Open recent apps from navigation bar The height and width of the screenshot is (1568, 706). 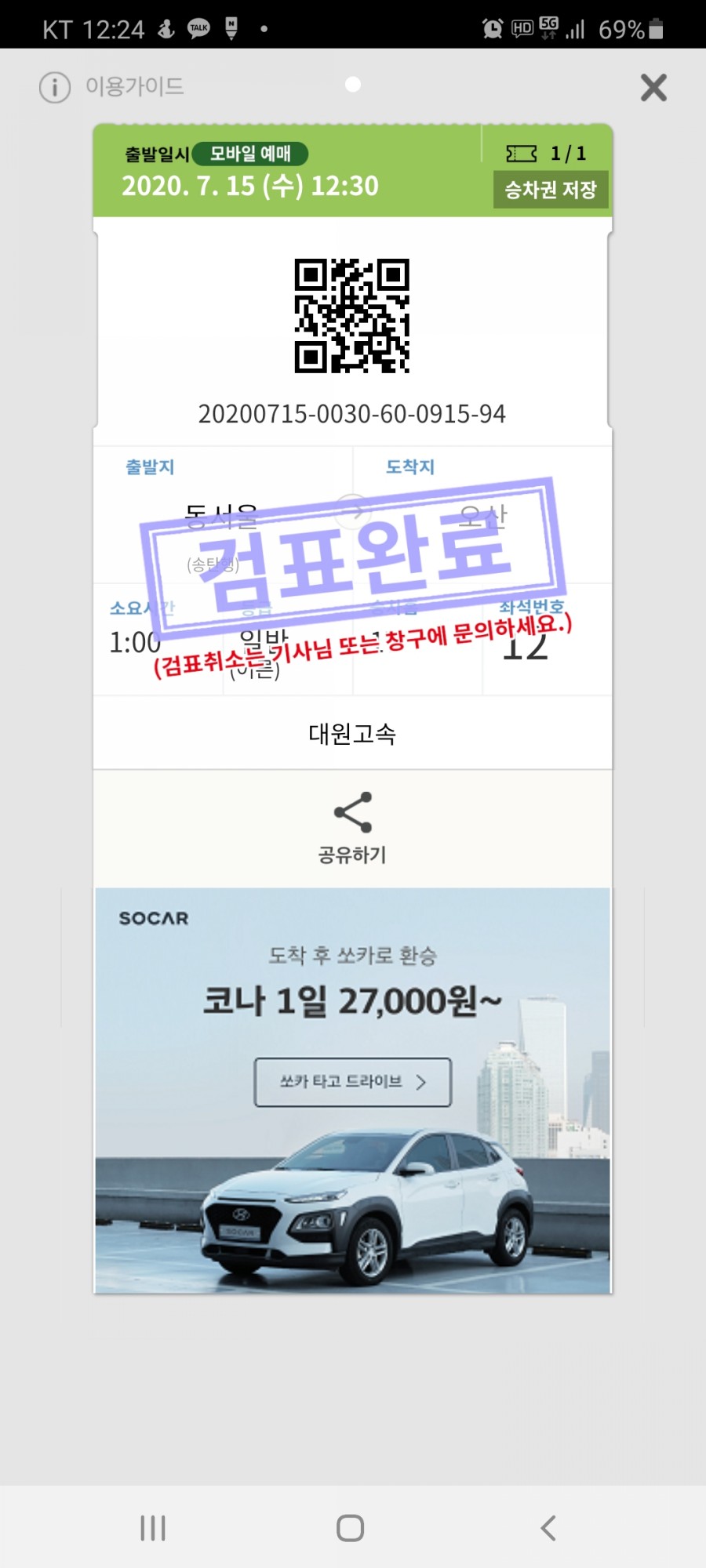(153, 1527)
